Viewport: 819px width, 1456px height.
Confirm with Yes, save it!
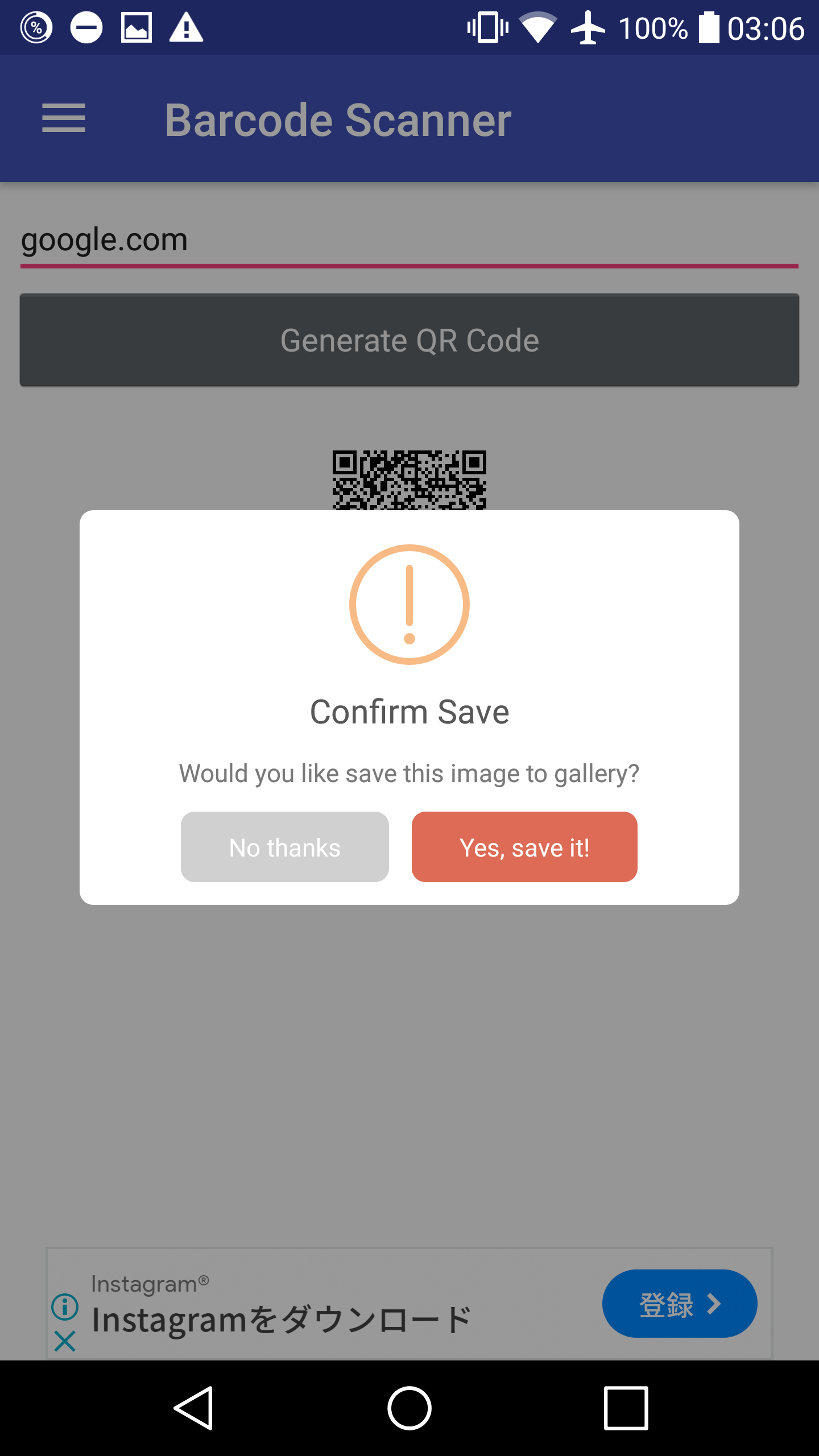click(x=524, y=847)
